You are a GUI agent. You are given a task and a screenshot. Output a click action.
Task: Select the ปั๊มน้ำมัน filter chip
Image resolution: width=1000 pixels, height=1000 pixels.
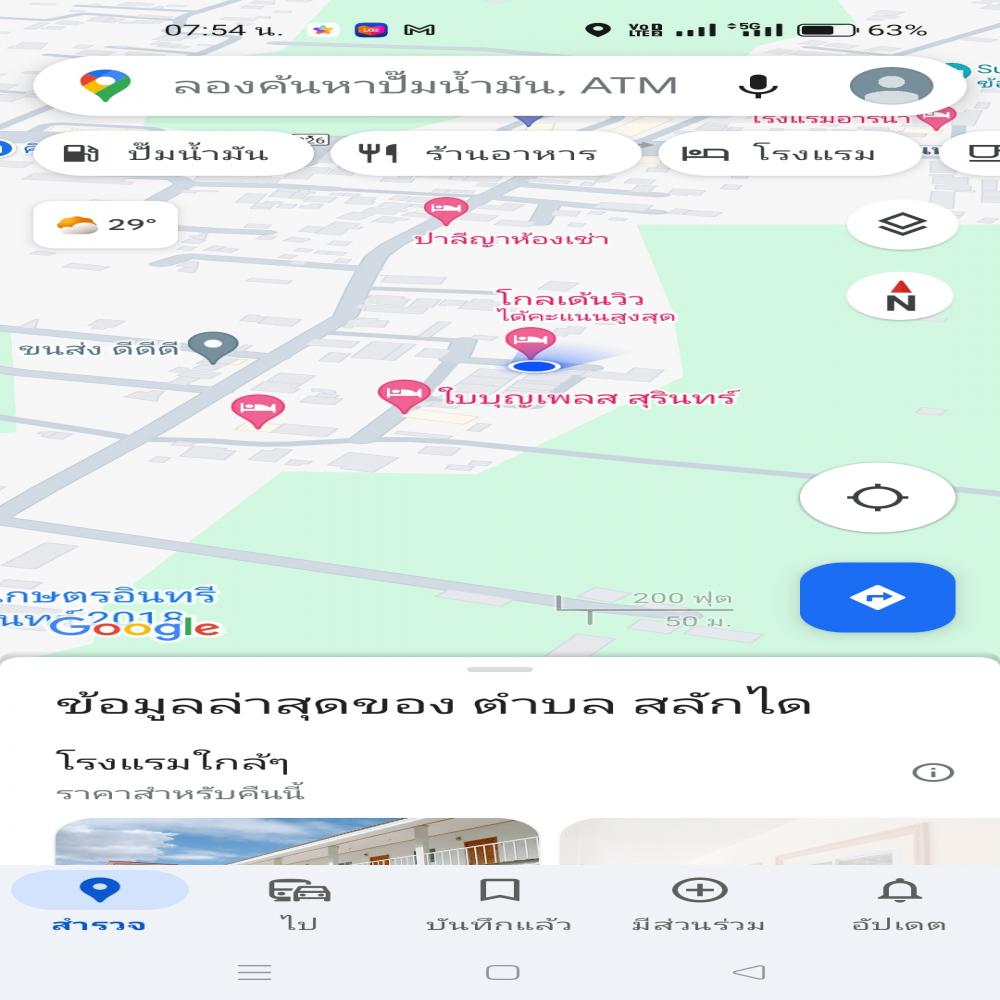tap(166, 154)
